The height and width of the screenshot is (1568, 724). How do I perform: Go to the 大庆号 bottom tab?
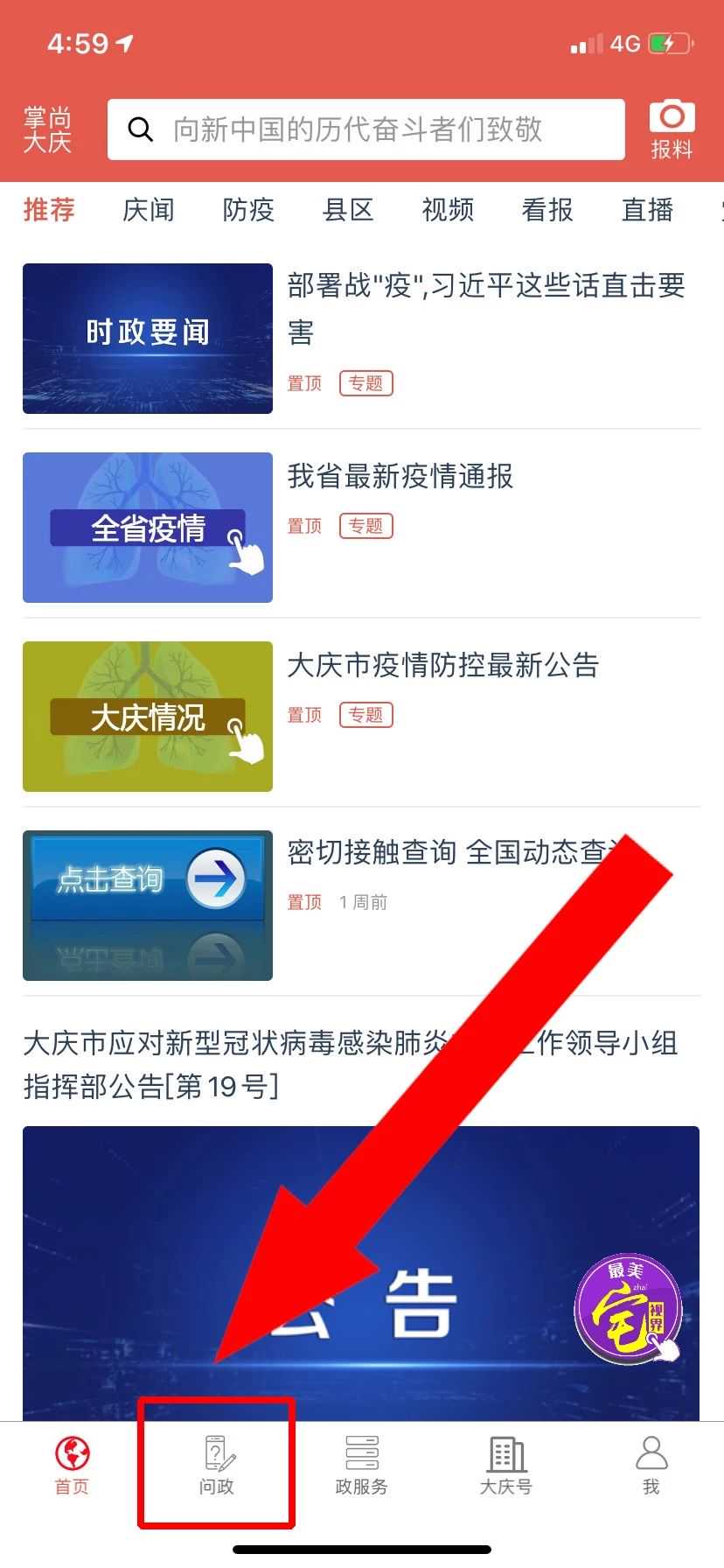(506, 1465)
